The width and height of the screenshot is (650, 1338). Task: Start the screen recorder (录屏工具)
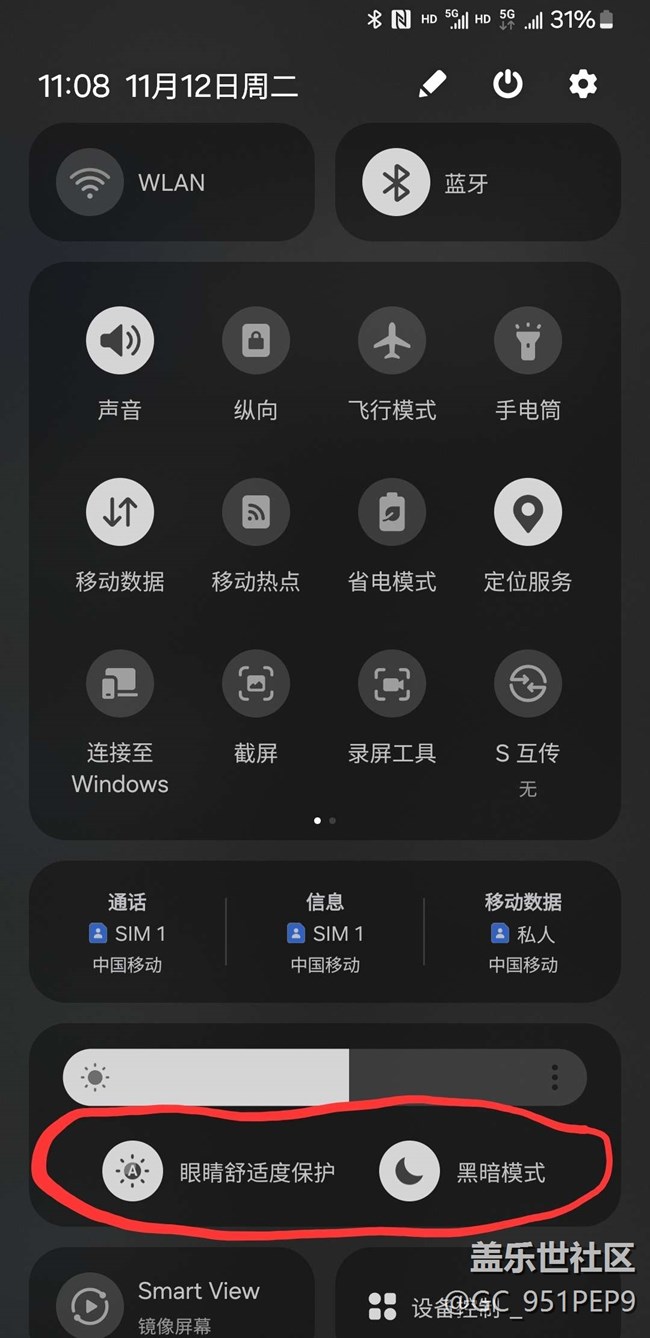(x=392, y=684)
